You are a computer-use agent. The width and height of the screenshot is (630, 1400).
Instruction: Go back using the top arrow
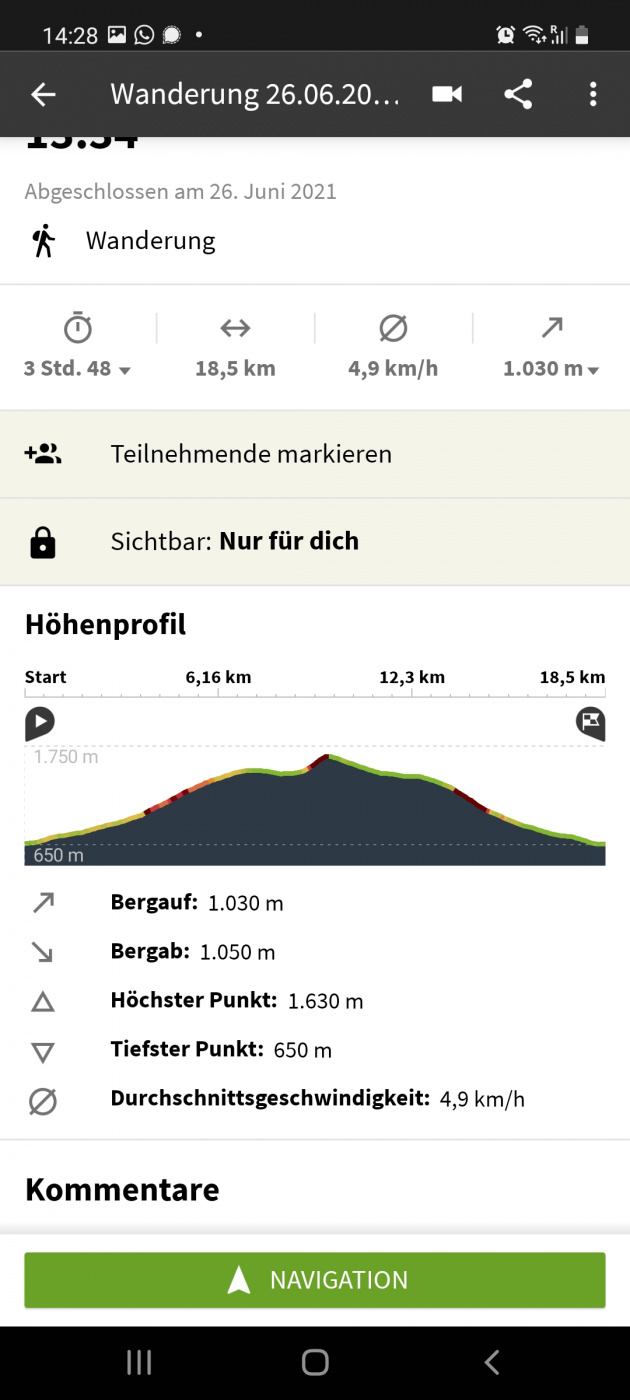[43, 95]
